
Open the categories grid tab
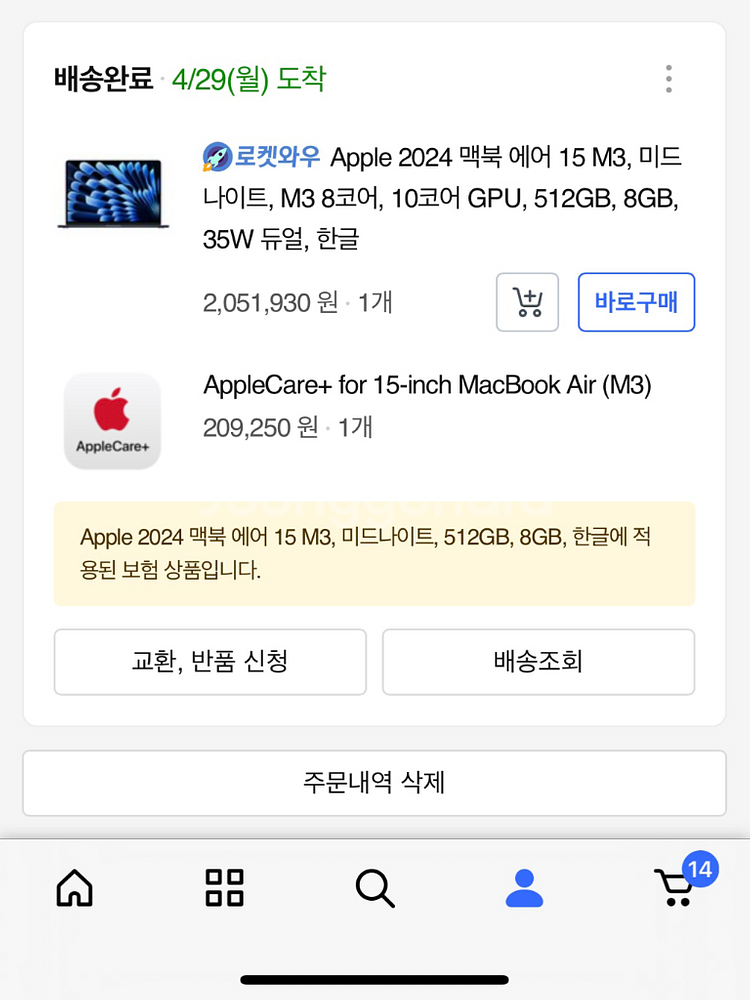tap(224, 887)
